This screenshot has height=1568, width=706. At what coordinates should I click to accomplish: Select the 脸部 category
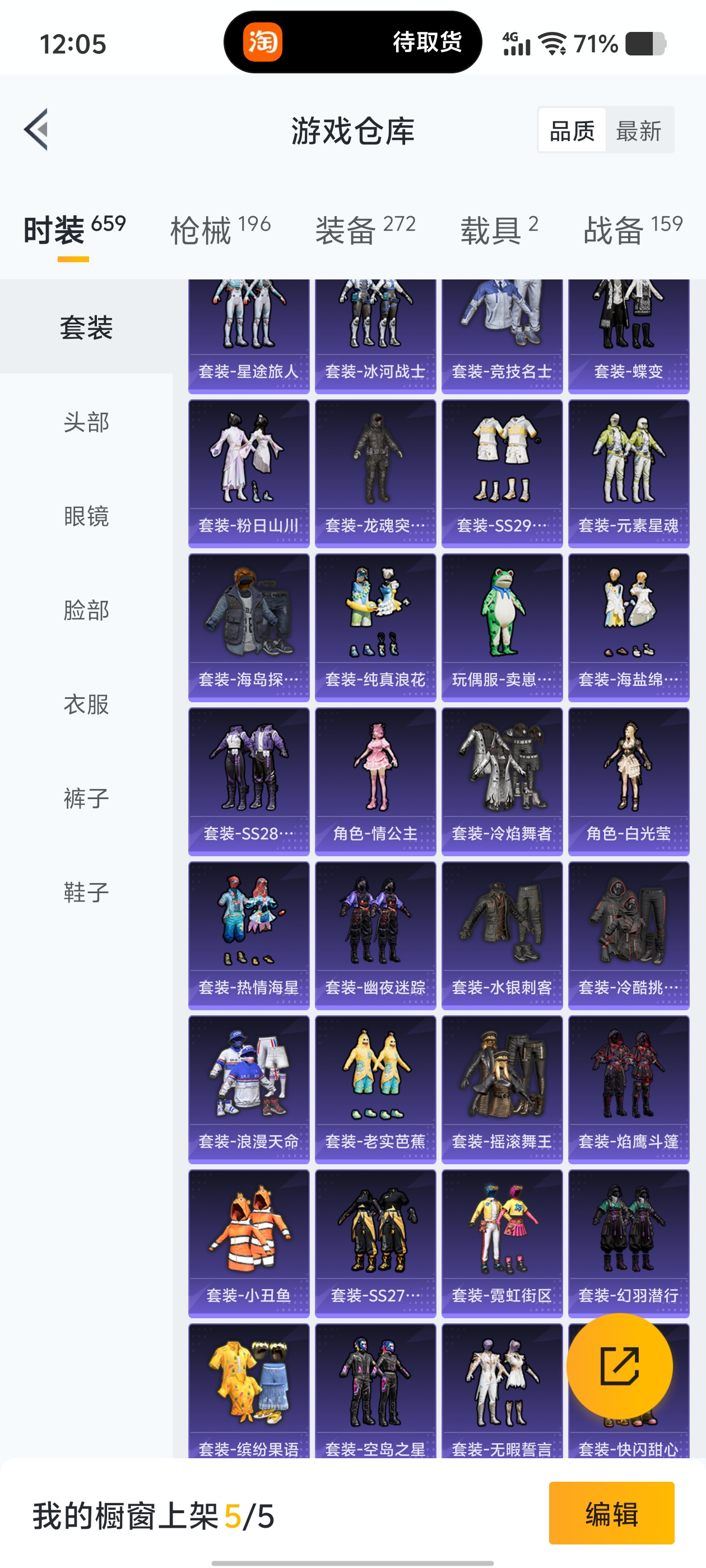(86, 610)
